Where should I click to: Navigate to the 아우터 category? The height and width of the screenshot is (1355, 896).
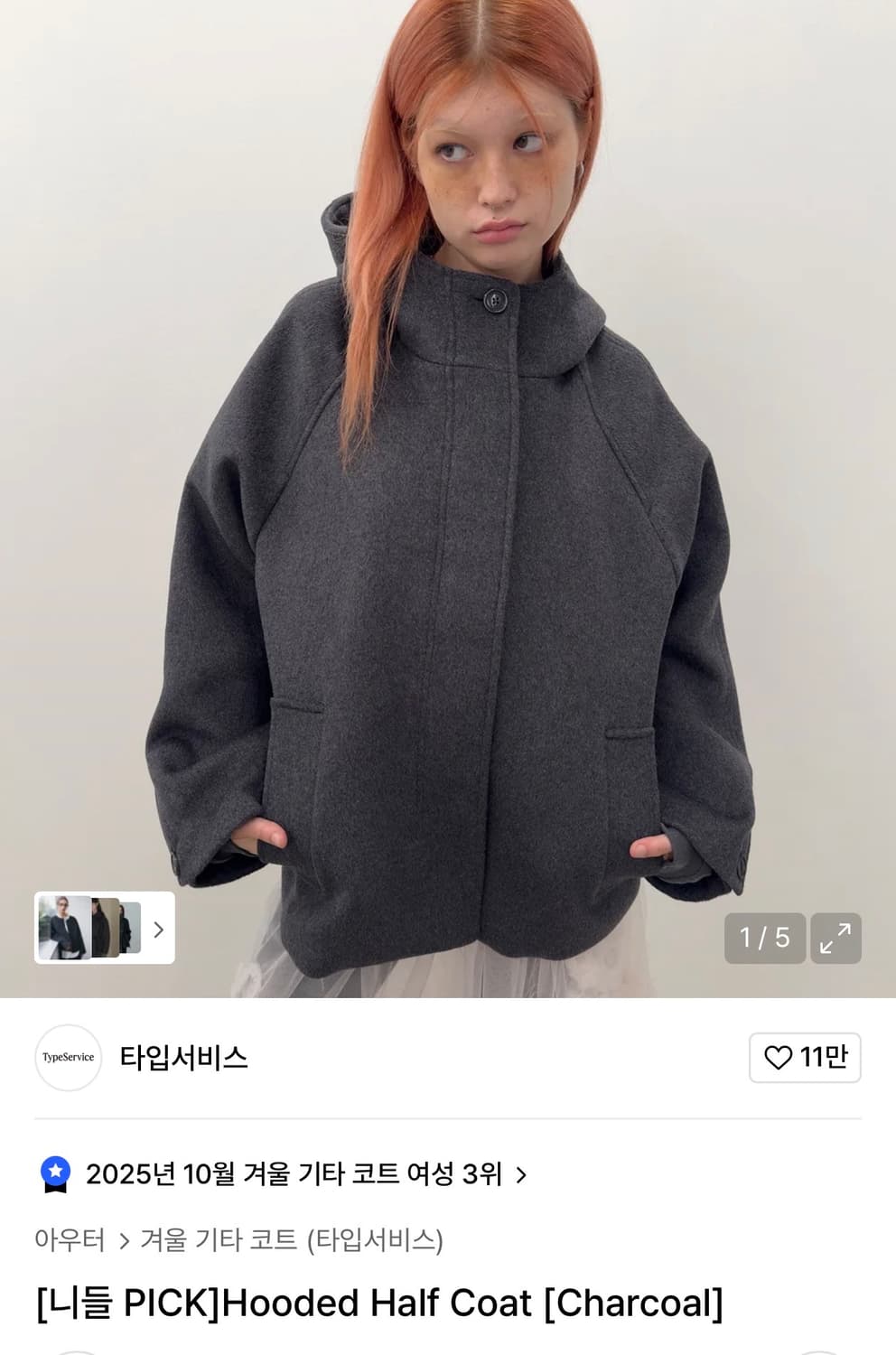[69, 1240]
